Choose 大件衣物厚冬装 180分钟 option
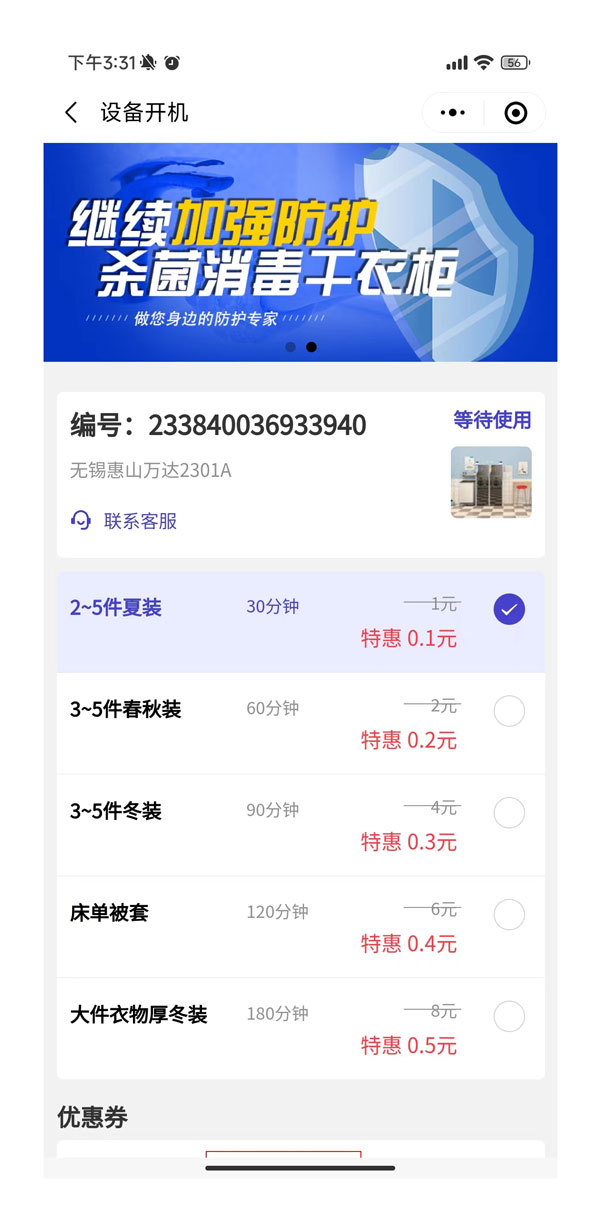Image resolution: width=600 pixels, height=1215 pixels. [x=509, y=1017]
